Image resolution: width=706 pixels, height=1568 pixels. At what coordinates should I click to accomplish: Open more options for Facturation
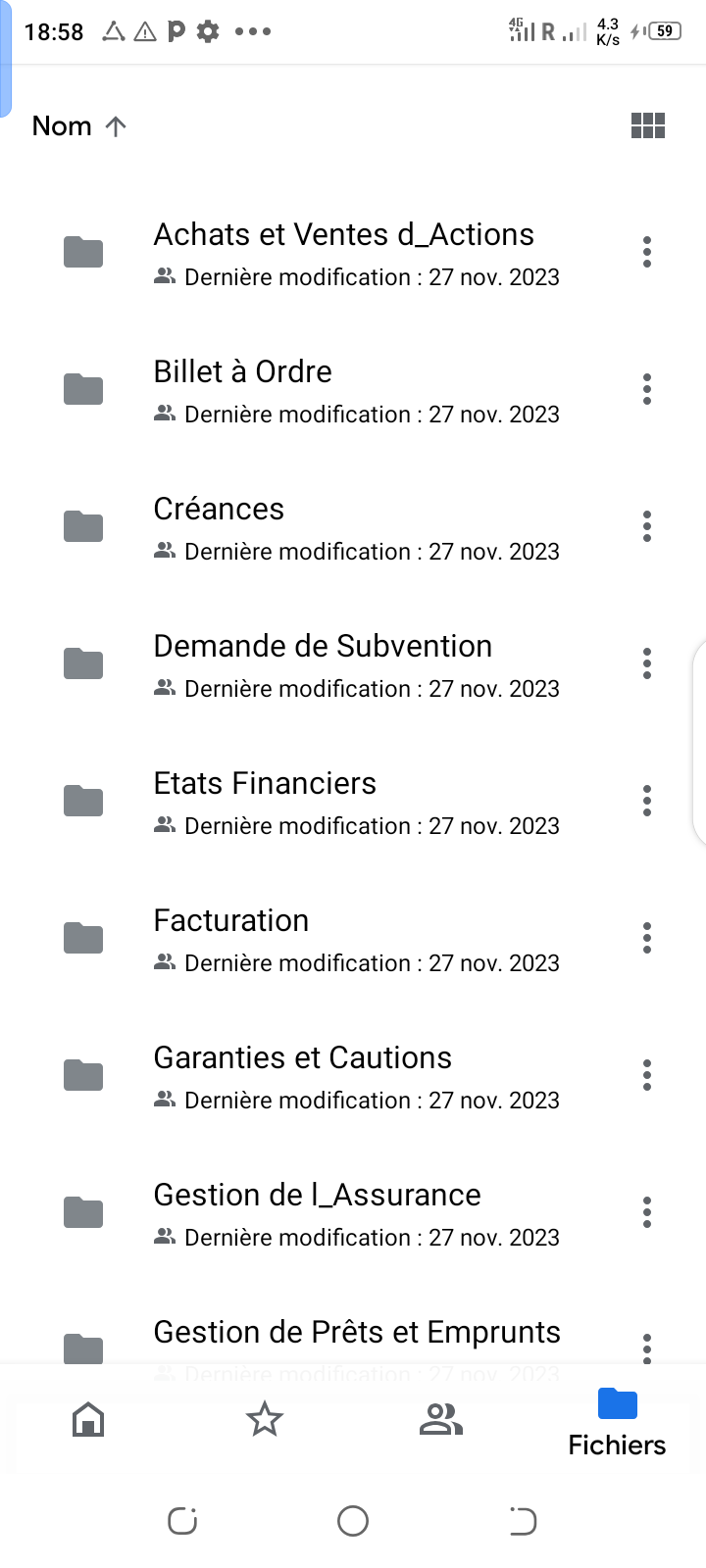tap(647, 938)
